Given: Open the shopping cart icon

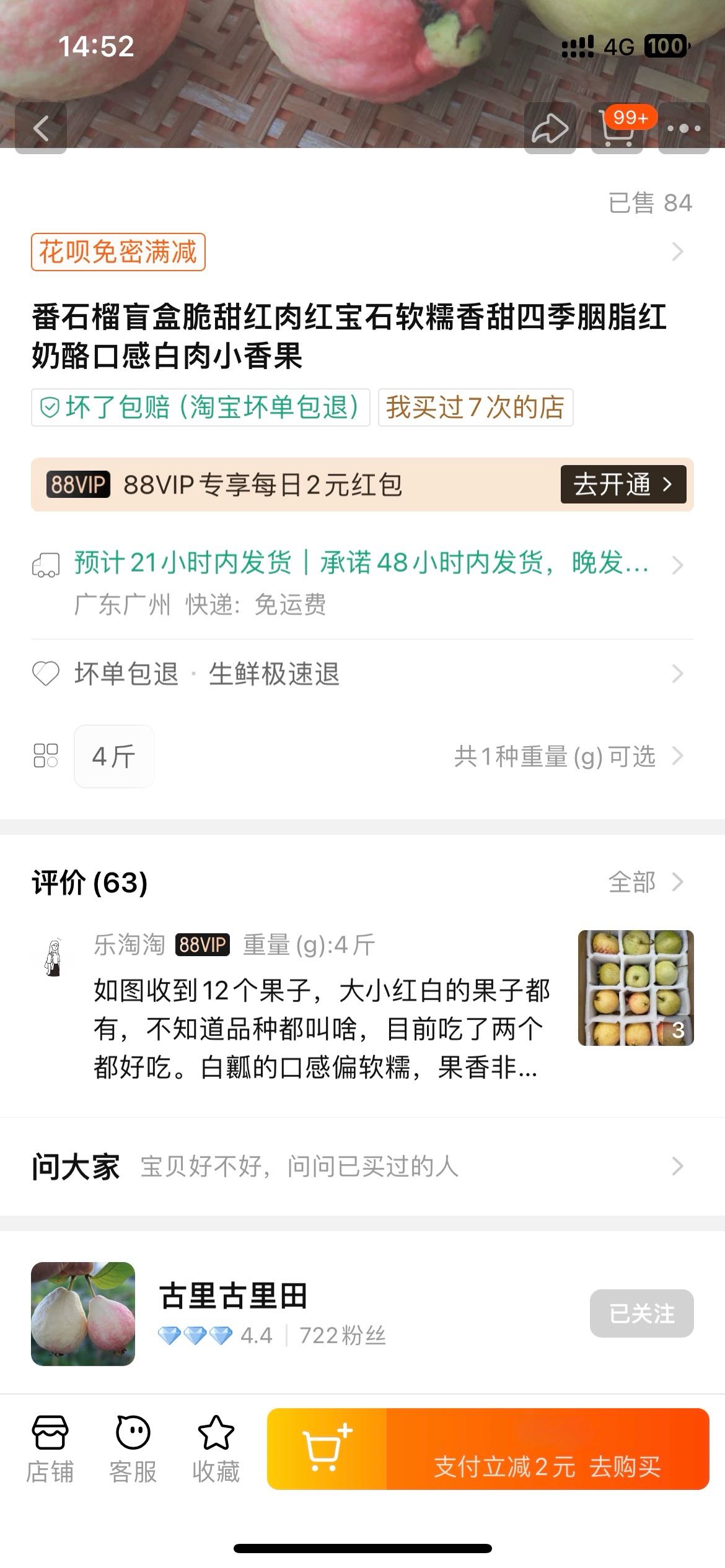Looking at the screenshot, I should [x=617, y=128].
